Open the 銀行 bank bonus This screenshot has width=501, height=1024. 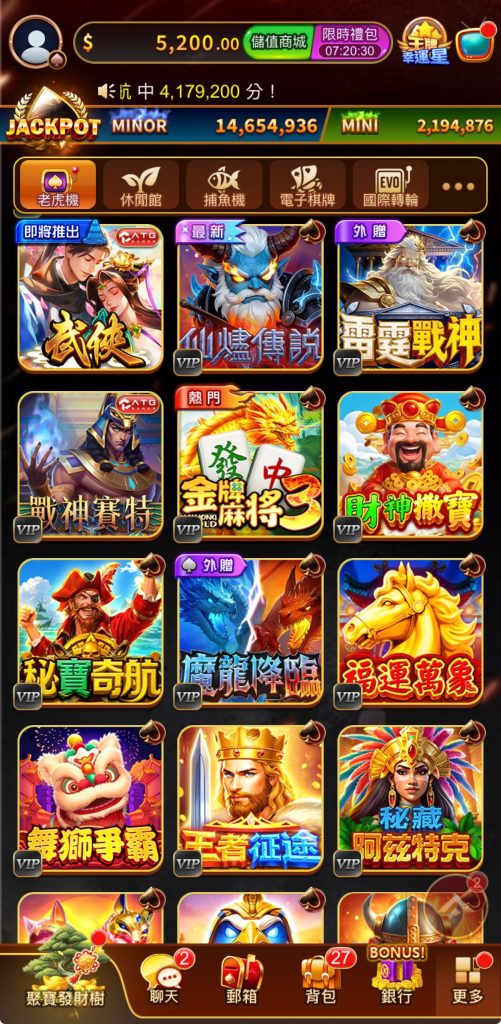[397, 976]
